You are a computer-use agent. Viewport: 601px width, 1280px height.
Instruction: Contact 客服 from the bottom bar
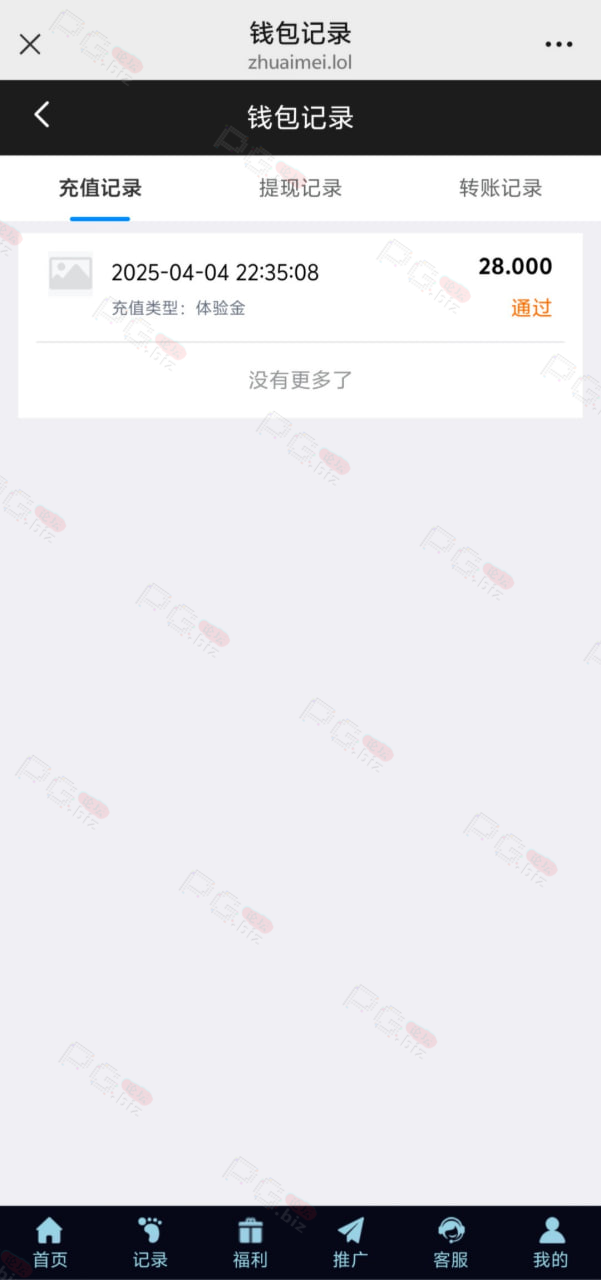[x=451, y=1242]
